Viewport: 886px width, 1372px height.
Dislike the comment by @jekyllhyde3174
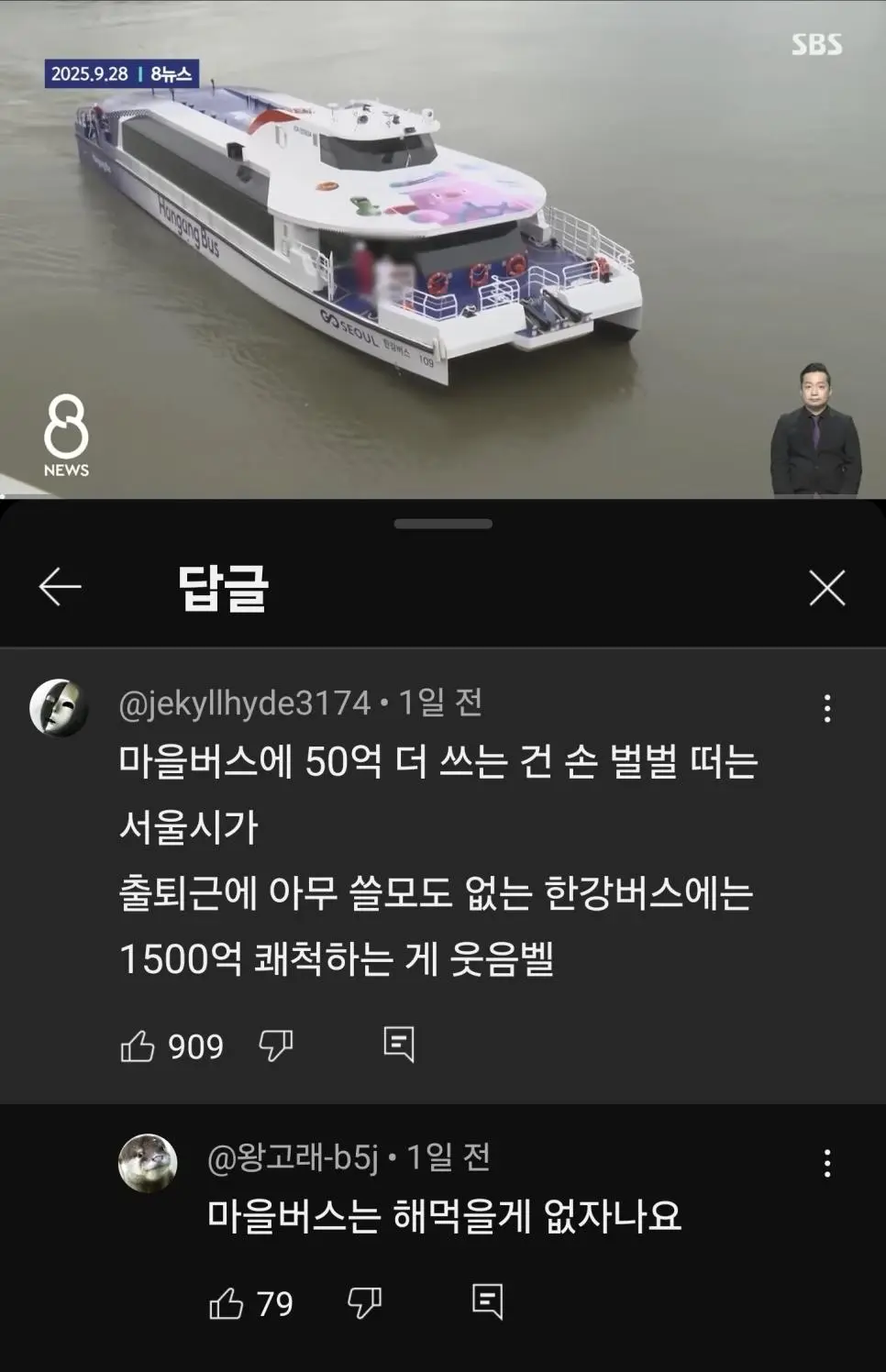[275, 1046]
